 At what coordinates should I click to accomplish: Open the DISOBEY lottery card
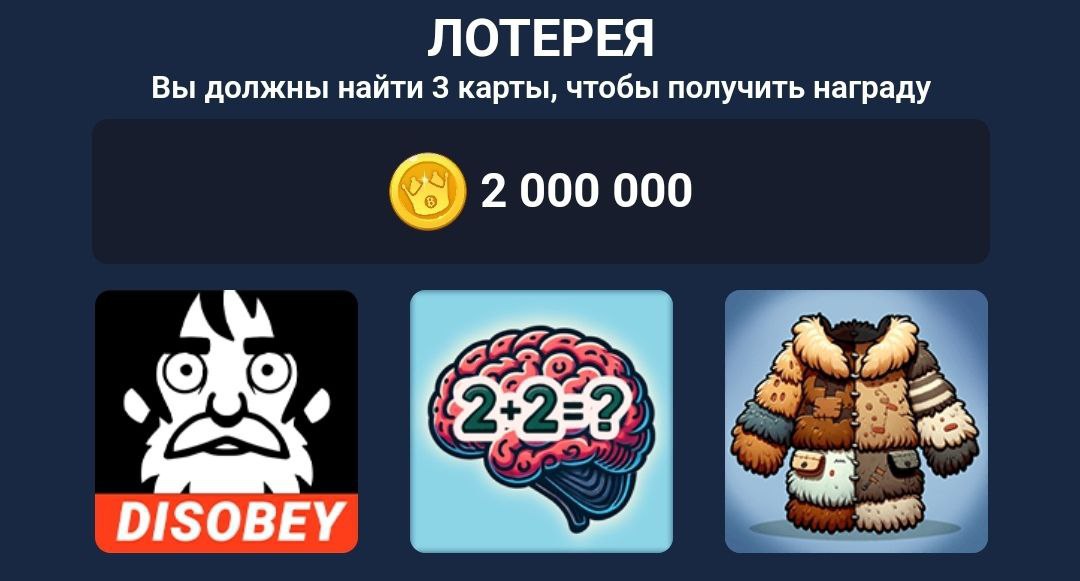click(226, 421)
